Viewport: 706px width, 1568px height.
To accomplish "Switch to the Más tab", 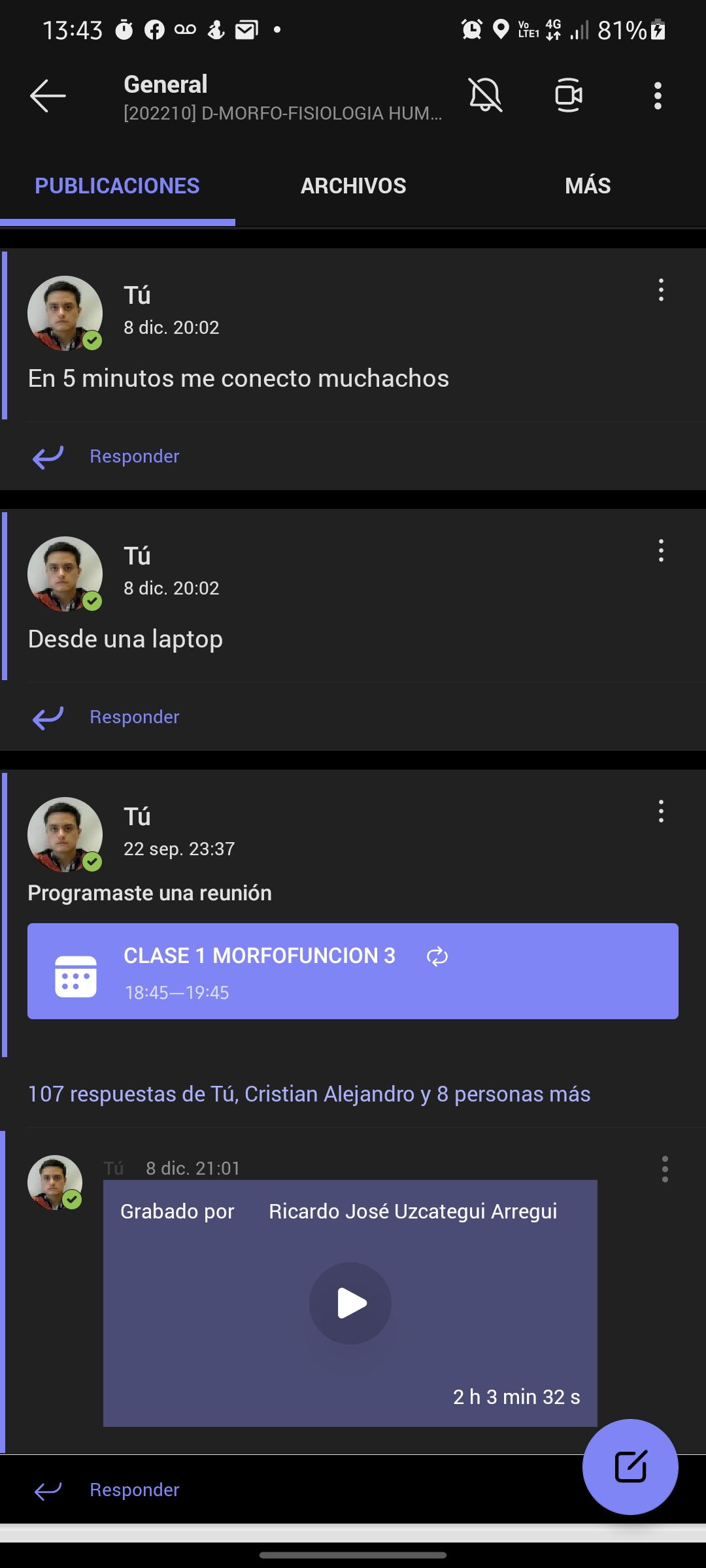I will [x=588, y=186].
